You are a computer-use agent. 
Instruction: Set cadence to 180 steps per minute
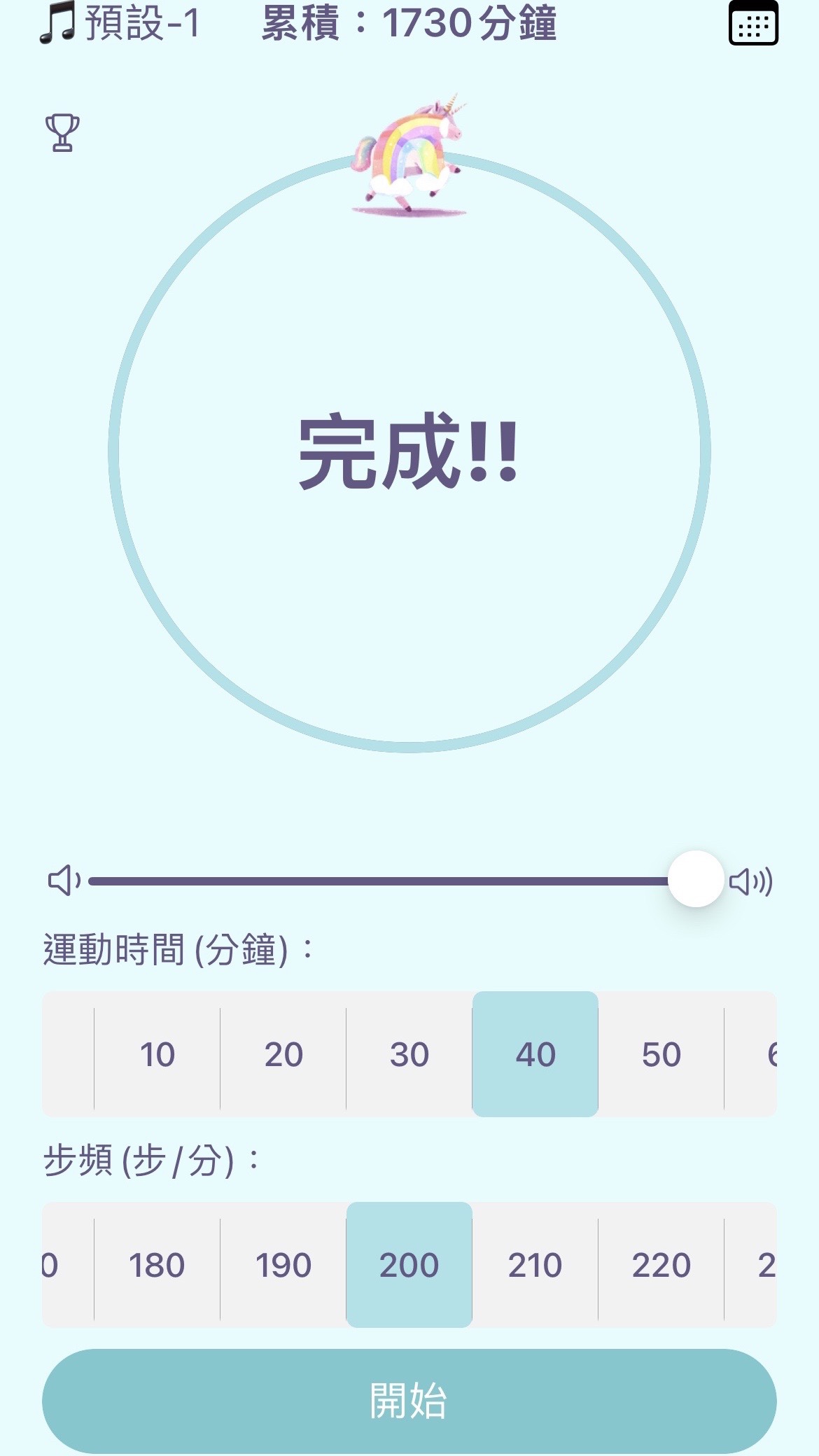157,1265
